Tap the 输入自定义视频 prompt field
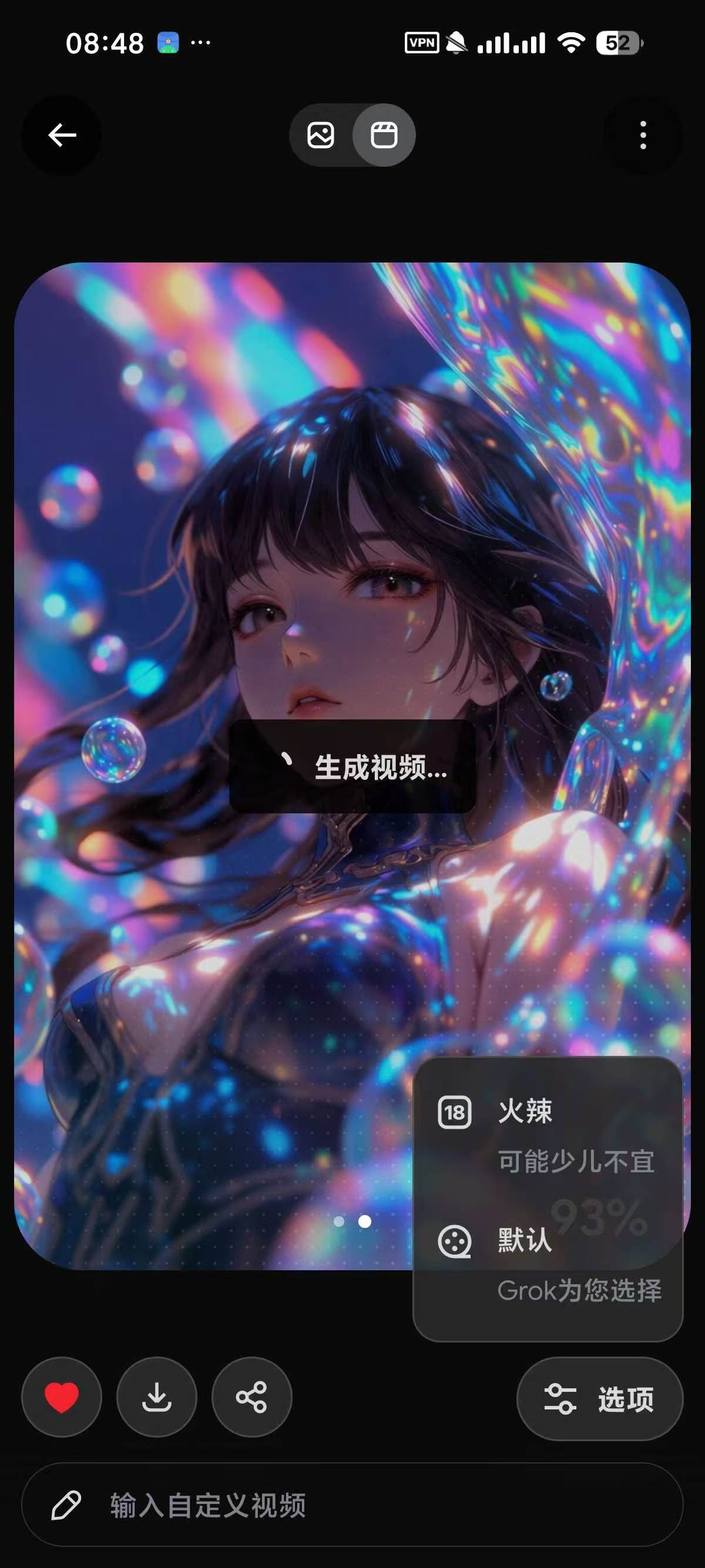The height and width of the screenshot is (1568, 705). pyautogui.click(x=352, y=1505)
